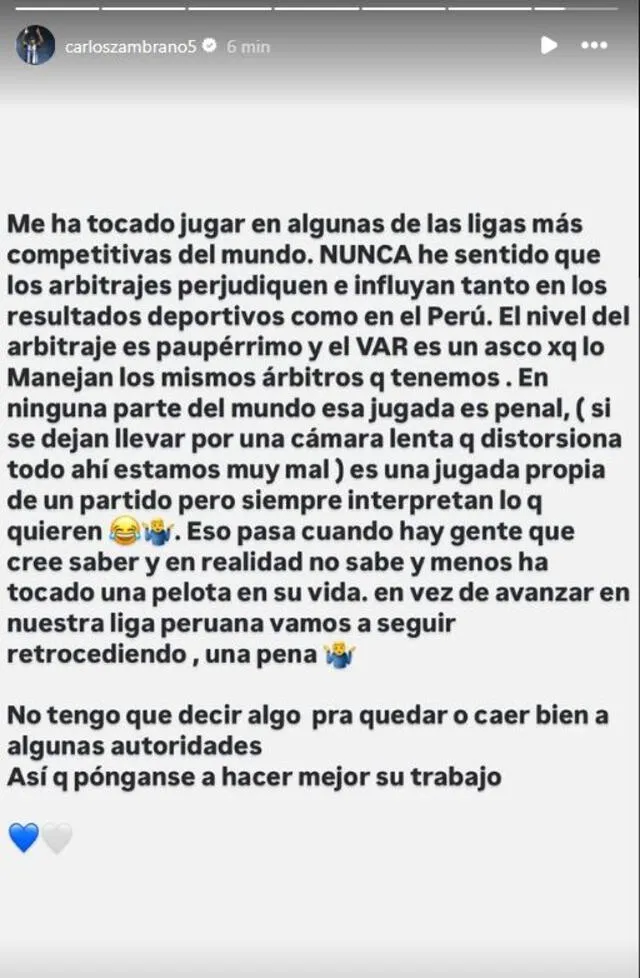
Task: Resume story playback with play button
Action: (548, 45)
